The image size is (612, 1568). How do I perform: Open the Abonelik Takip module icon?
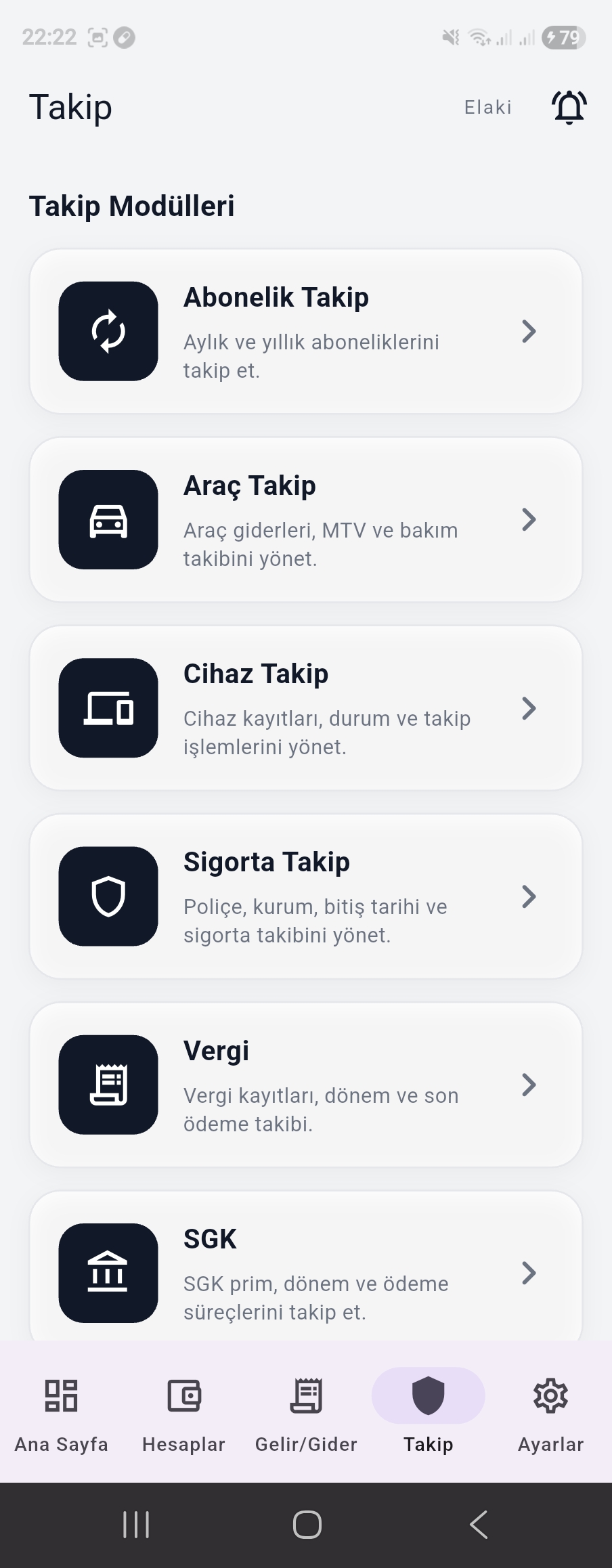coord(108,331)
